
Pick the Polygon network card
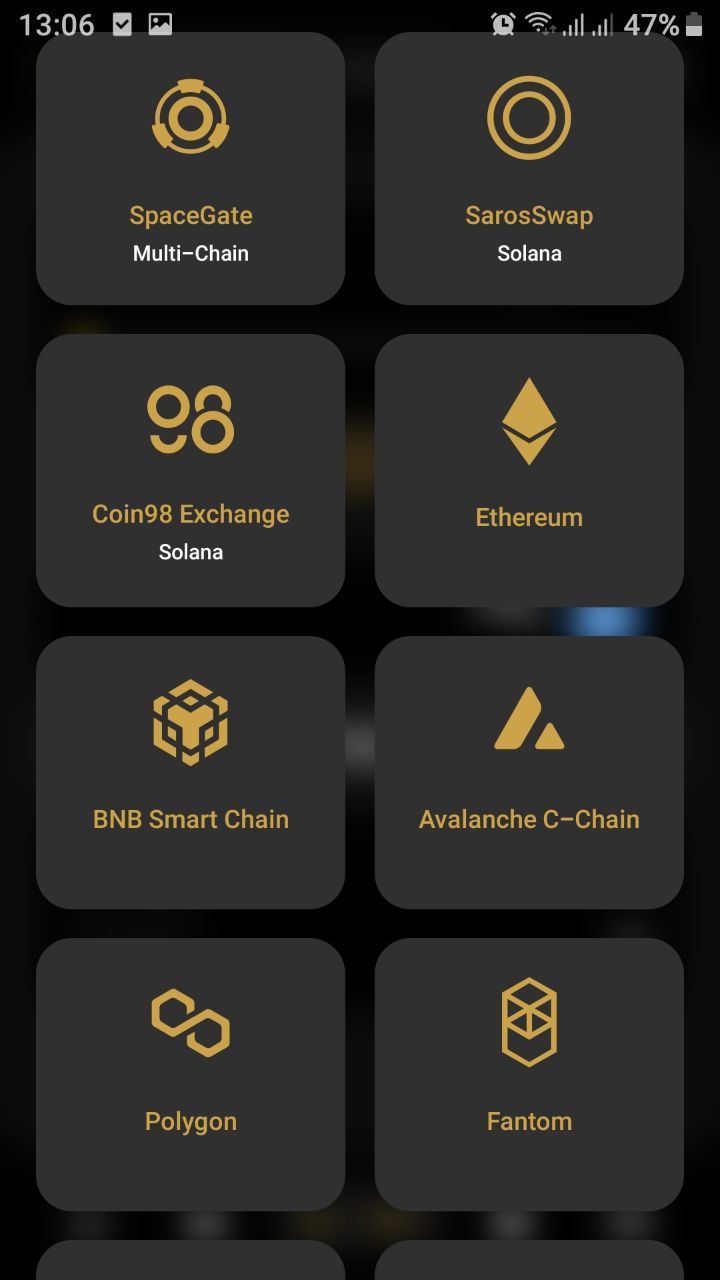tap(190, 1074)
